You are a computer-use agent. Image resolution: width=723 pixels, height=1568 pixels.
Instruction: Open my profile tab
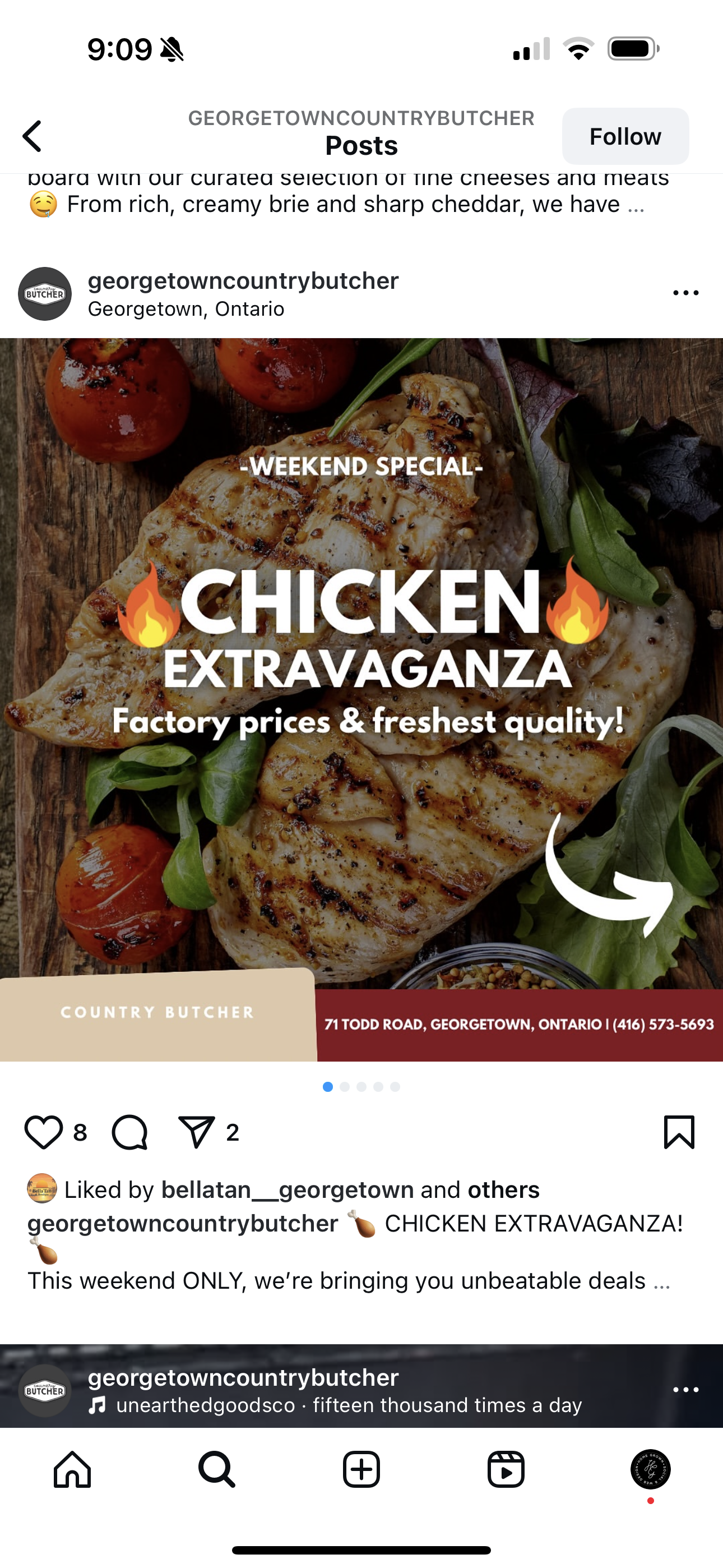pyautogui.click(x=650, y=1469)
